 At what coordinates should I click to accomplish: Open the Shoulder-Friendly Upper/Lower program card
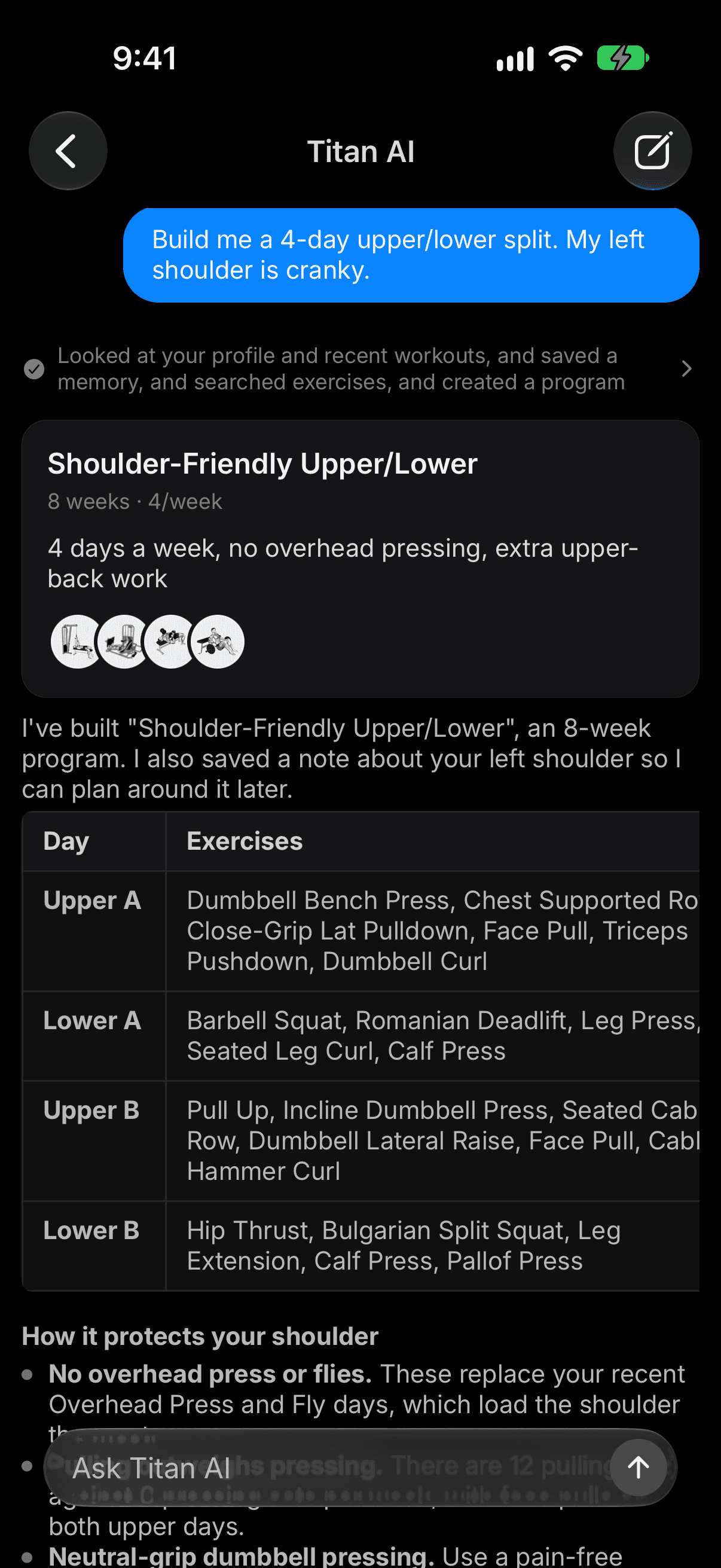360,559
